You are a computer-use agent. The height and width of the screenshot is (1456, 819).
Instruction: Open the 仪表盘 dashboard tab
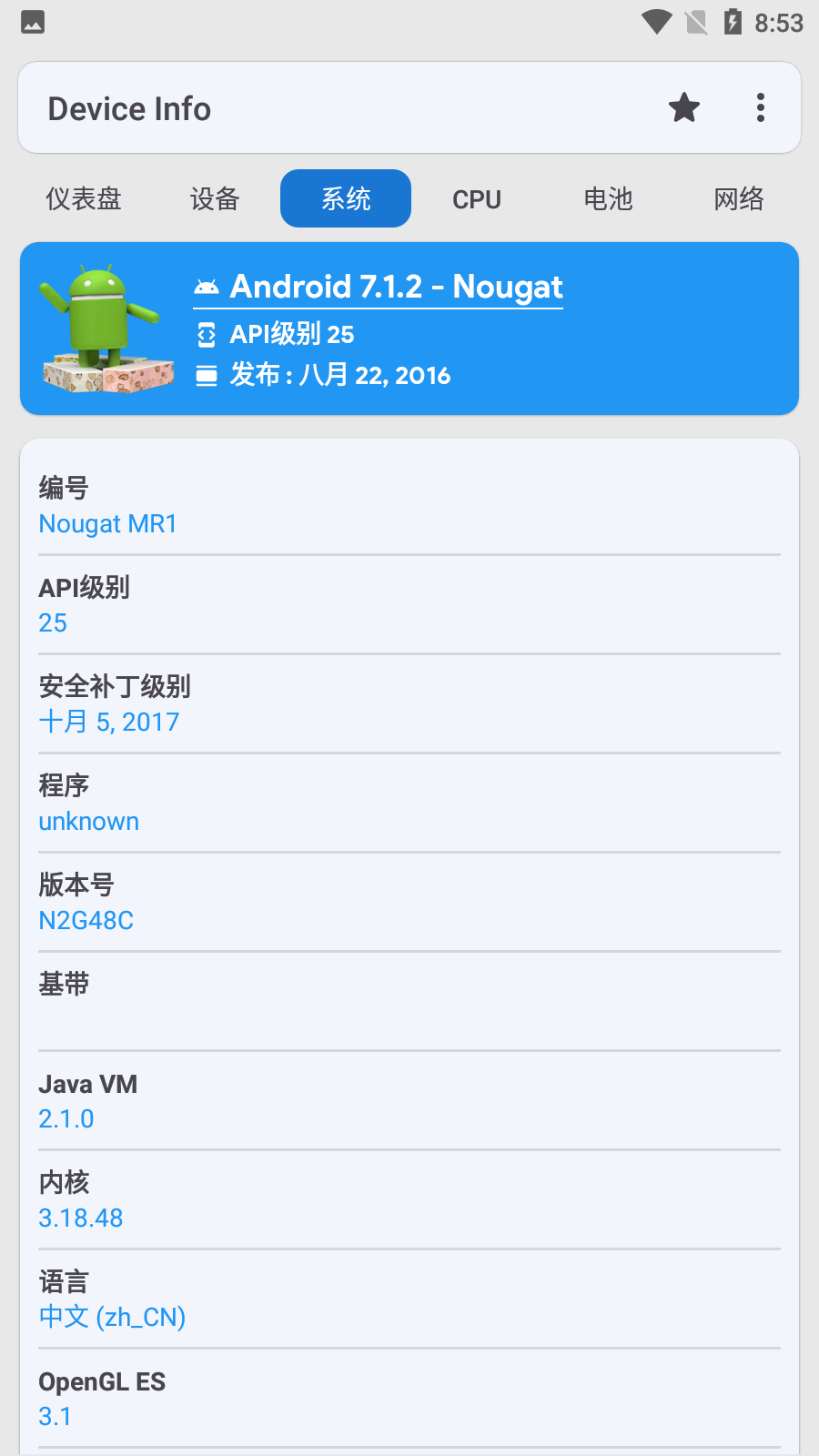(x=84, y=198)
